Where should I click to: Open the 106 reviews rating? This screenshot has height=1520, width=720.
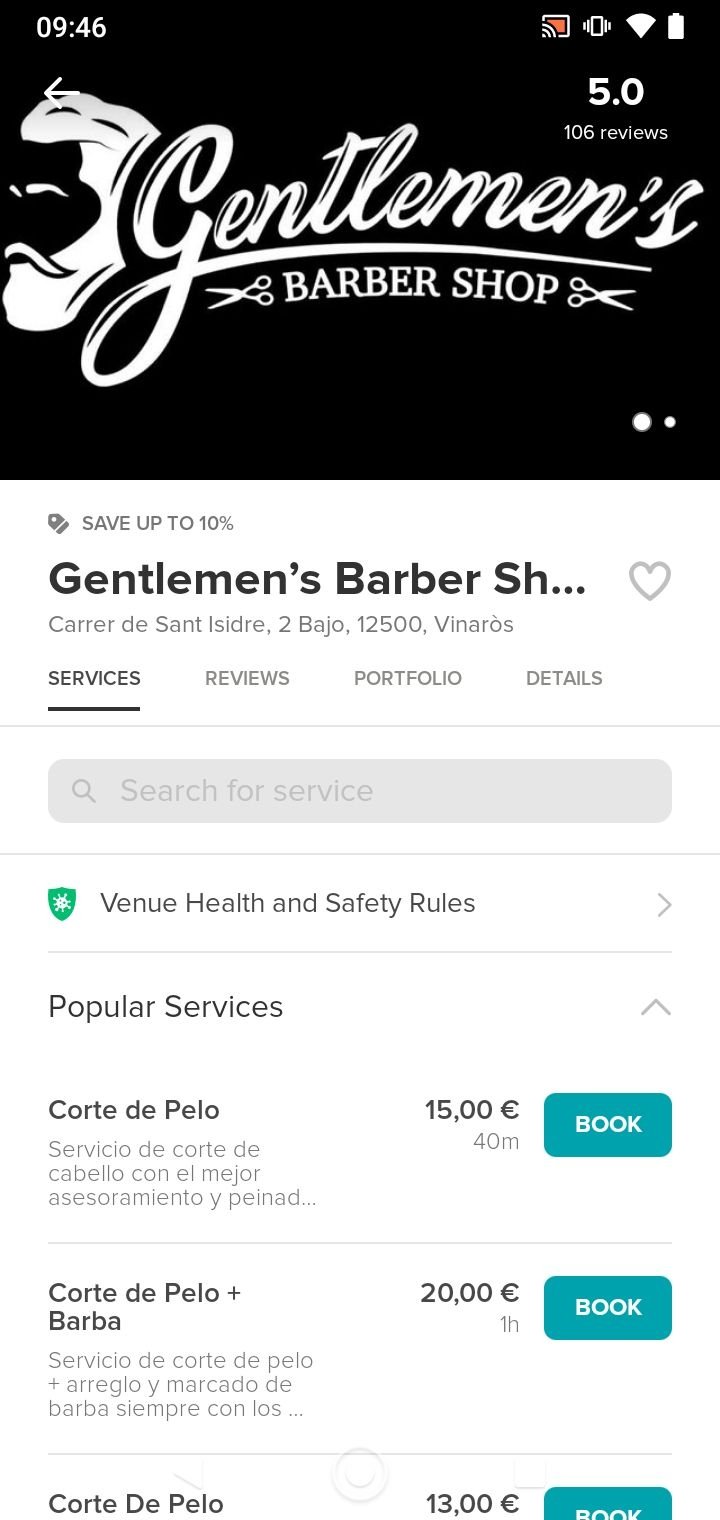(615, 110)
